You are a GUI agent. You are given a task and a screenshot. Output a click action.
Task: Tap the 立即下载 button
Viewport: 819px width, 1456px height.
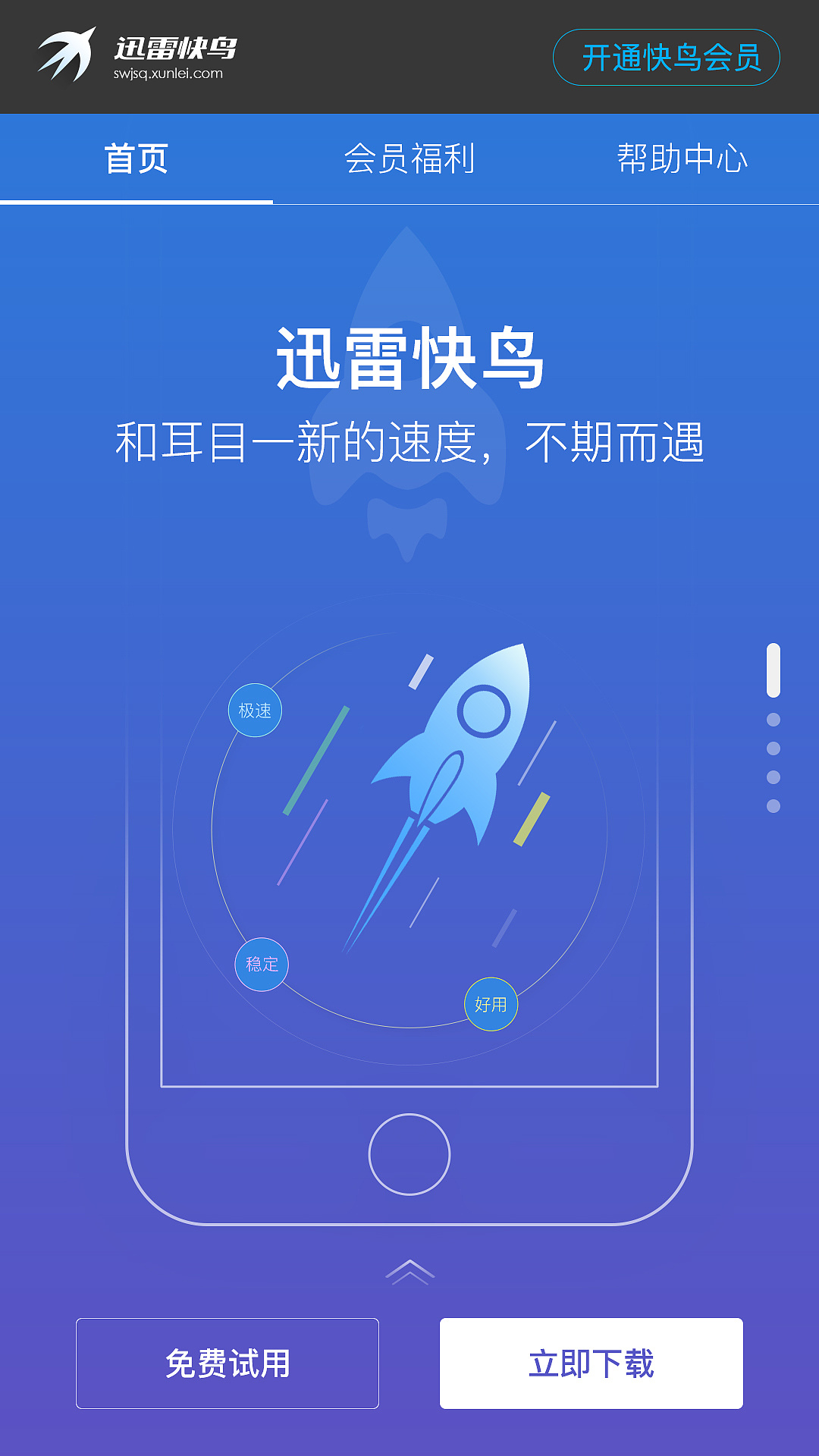pyautogui.click(x=591, y=1363)
